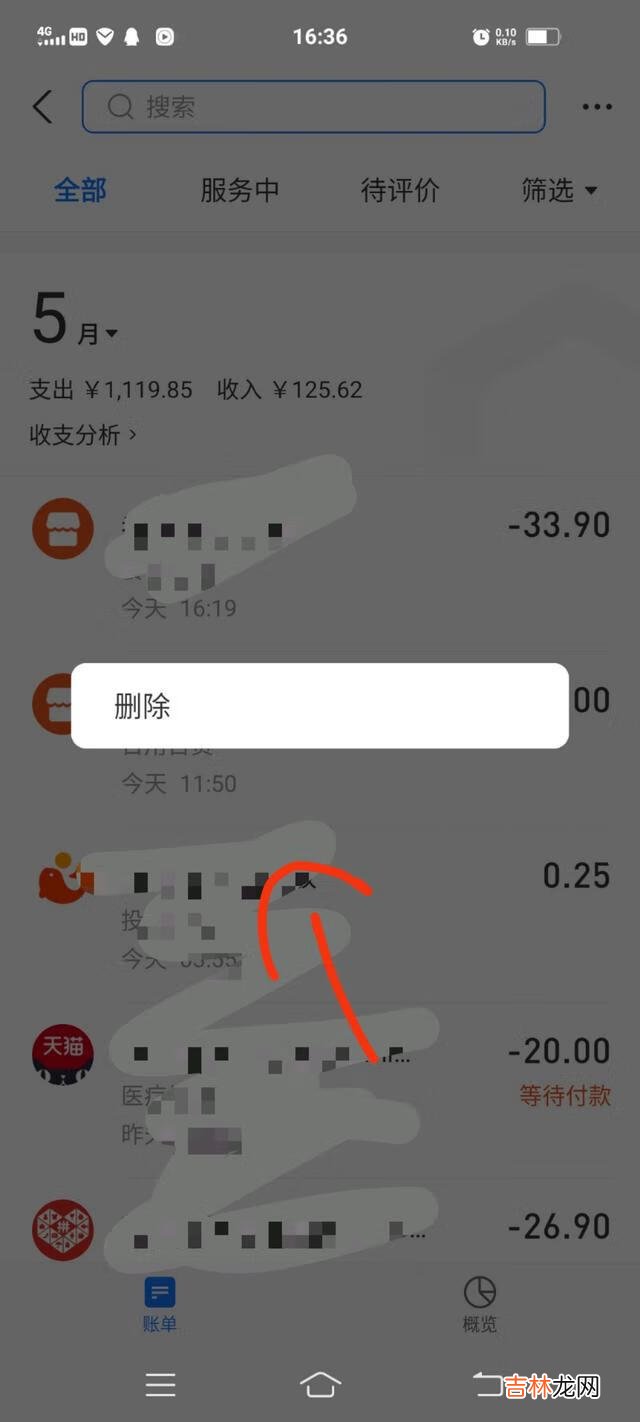Switch to the 账单 bottom tab
This screenshot has width=640, height=1422.
tap(160, 1304)
